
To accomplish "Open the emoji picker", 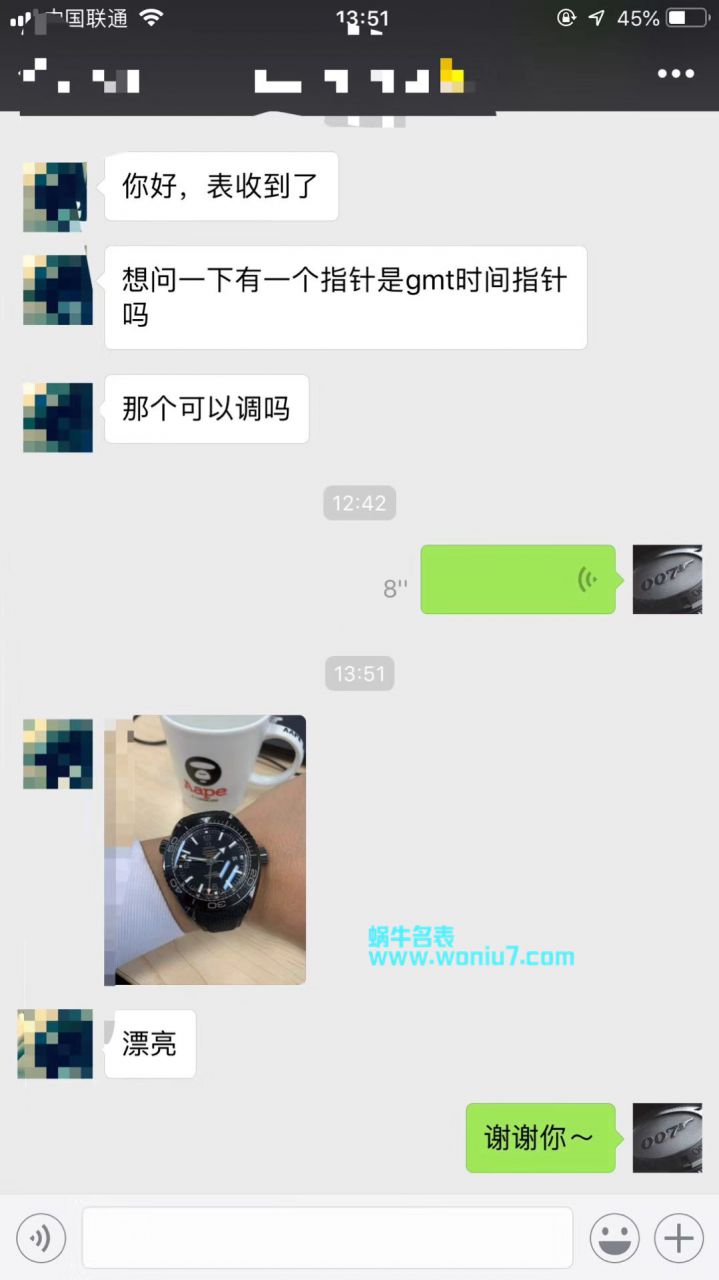I will [x=614, y=1239].
